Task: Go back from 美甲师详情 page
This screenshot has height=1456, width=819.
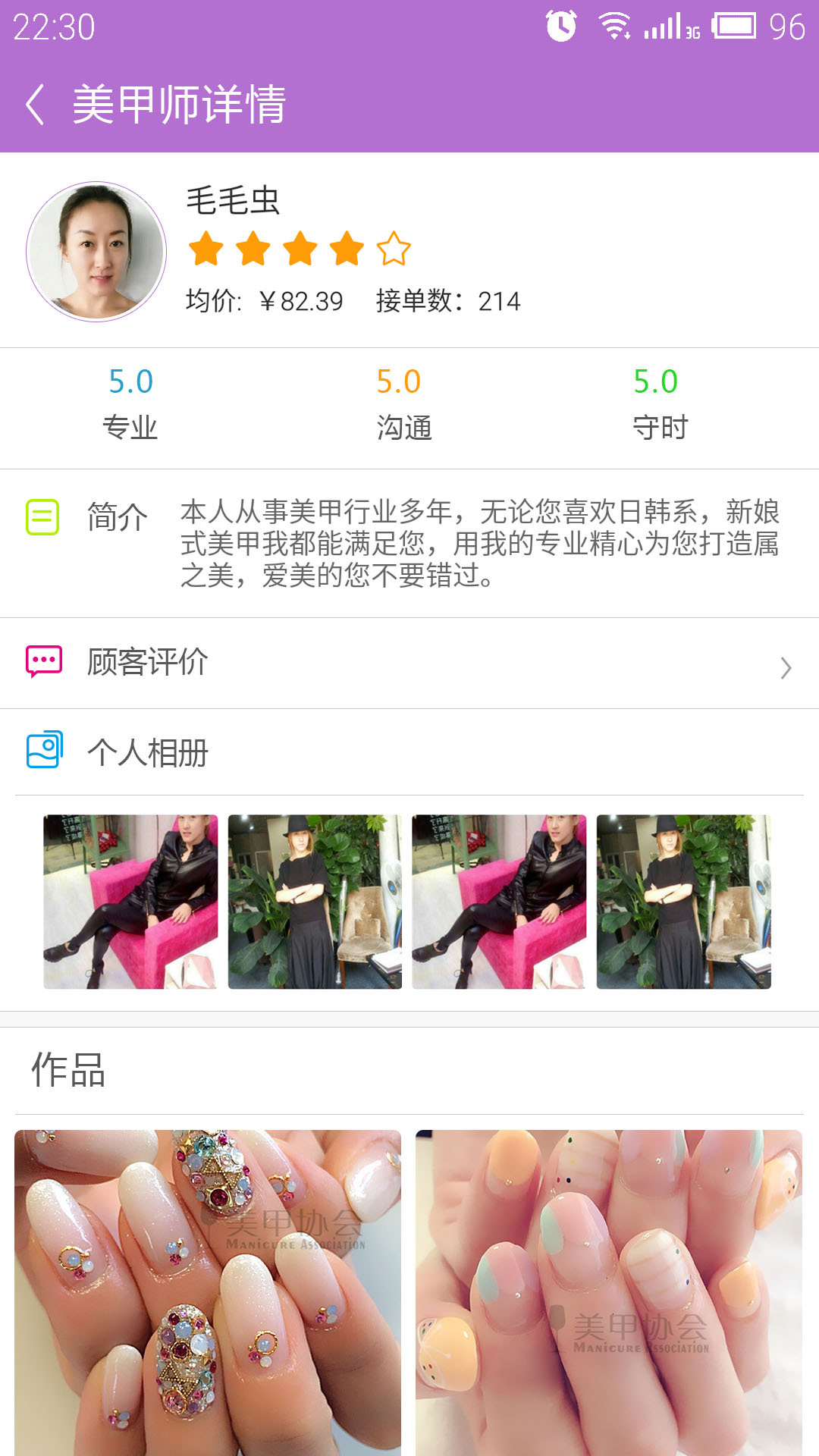Action: pyautogui.click(x=35, y=105)
